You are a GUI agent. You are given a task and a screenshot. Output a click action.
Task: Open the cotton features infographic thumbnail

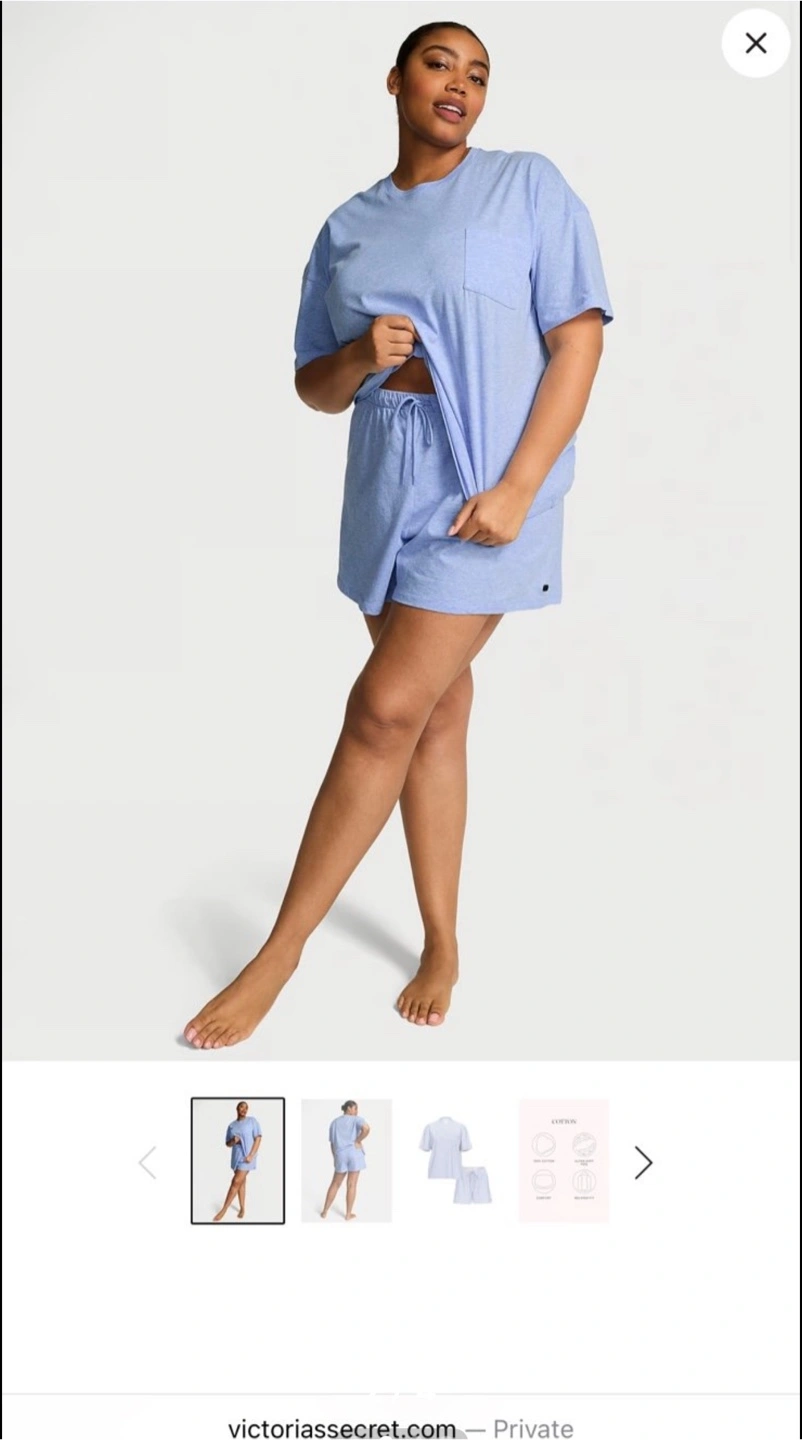(564, 1161)
